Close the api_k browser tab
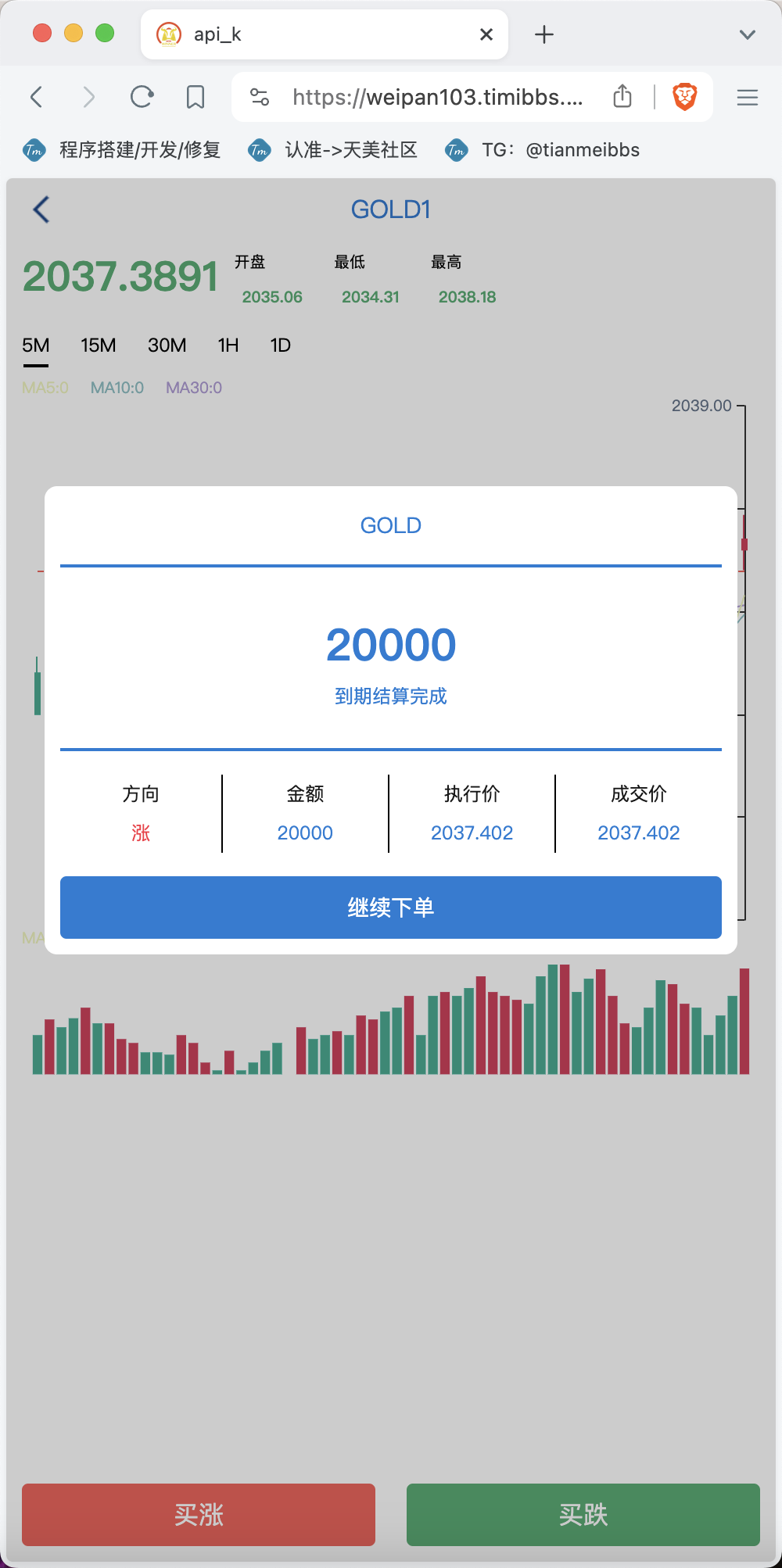This screenshot has width=782, height=1568. pos(486,34)
